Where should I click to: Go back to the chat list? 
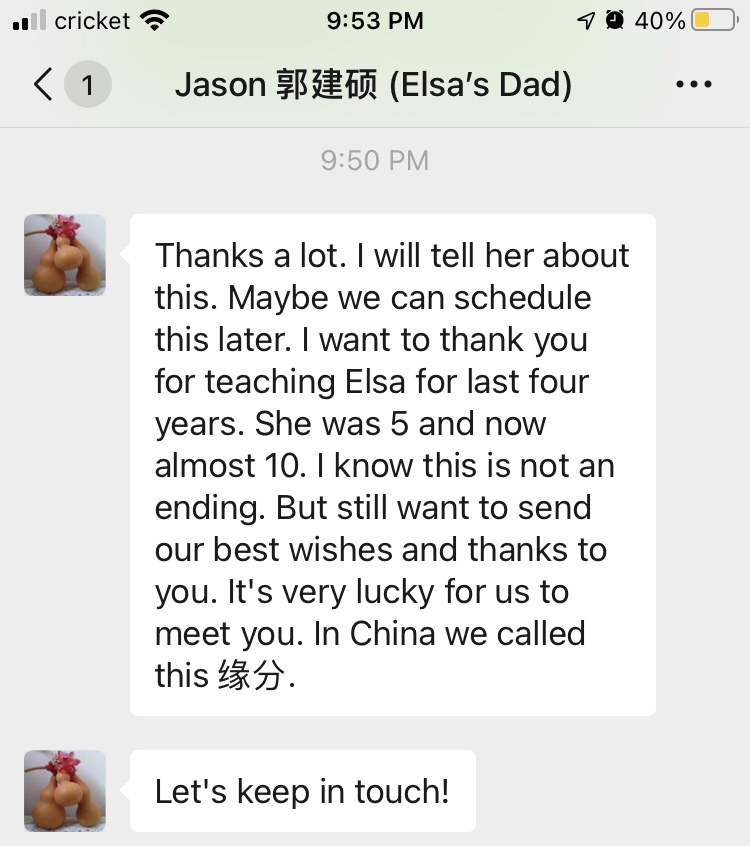pos(43,85)
